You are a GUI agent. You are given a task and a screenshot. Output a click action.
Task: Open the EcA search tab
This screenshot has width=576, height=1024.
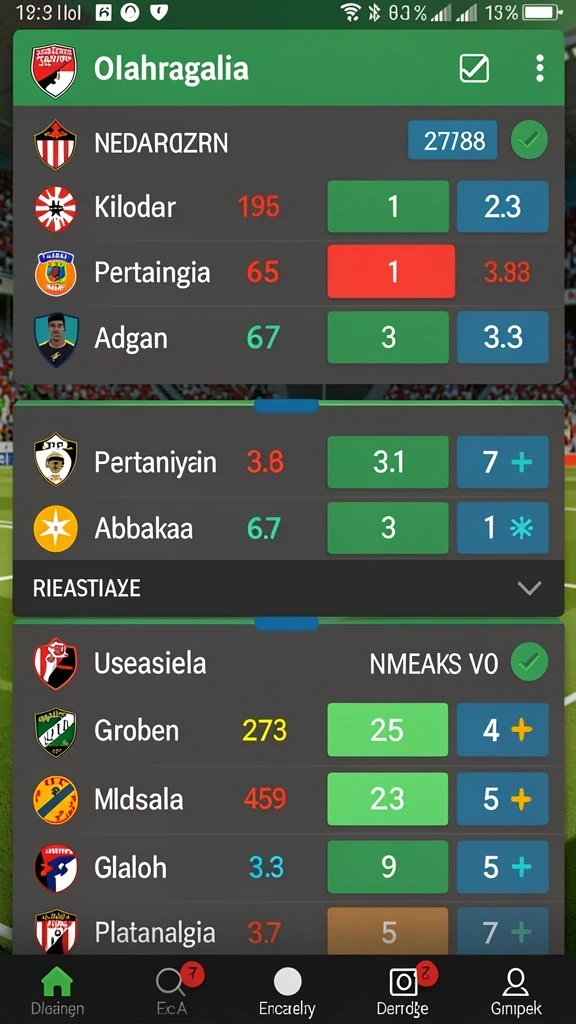[172, 989]
